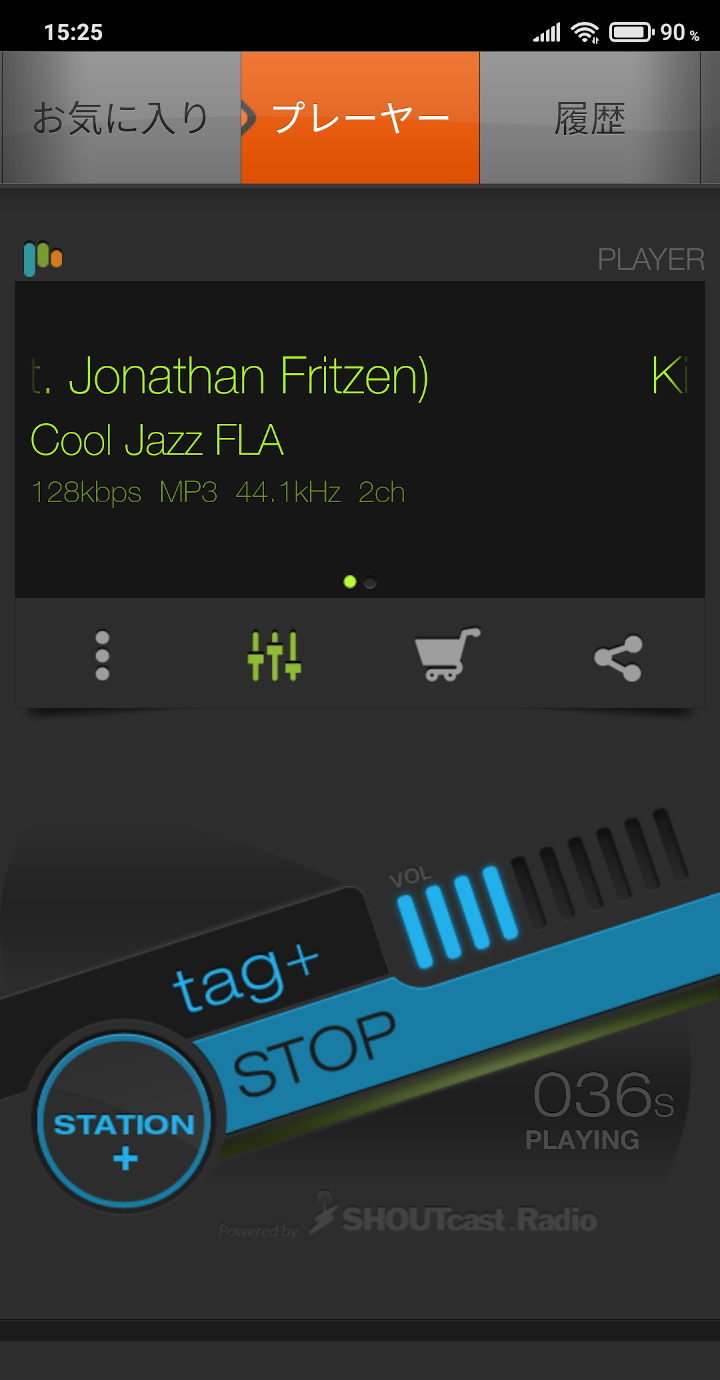Open the three-dot overflow menu

102,656
